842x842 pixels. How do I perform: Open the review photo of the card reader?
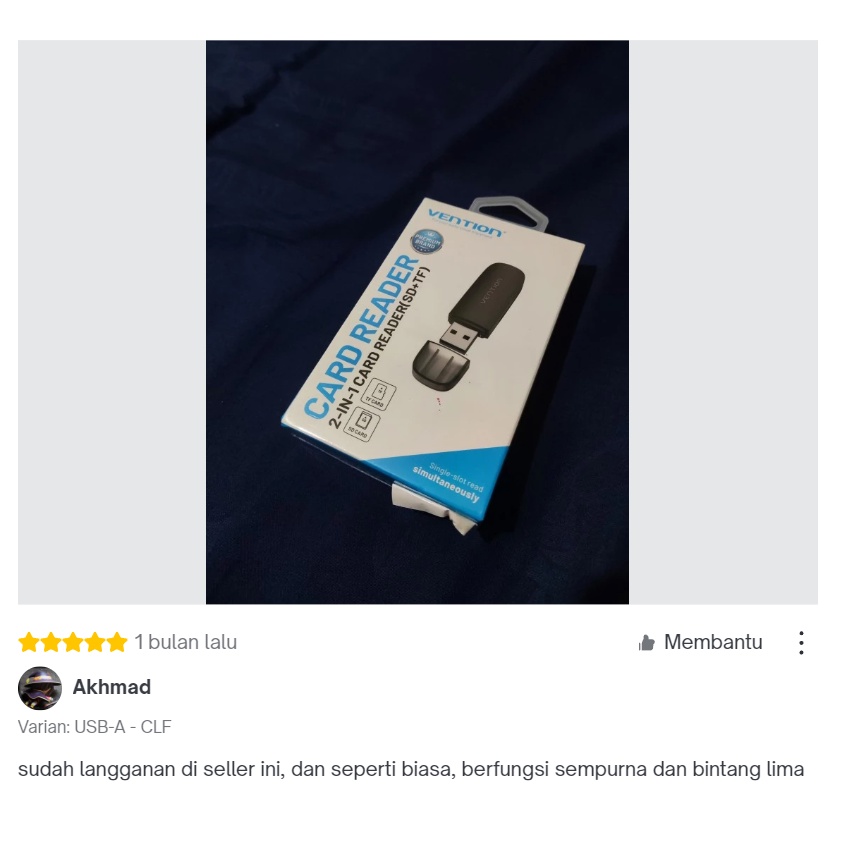417,322
